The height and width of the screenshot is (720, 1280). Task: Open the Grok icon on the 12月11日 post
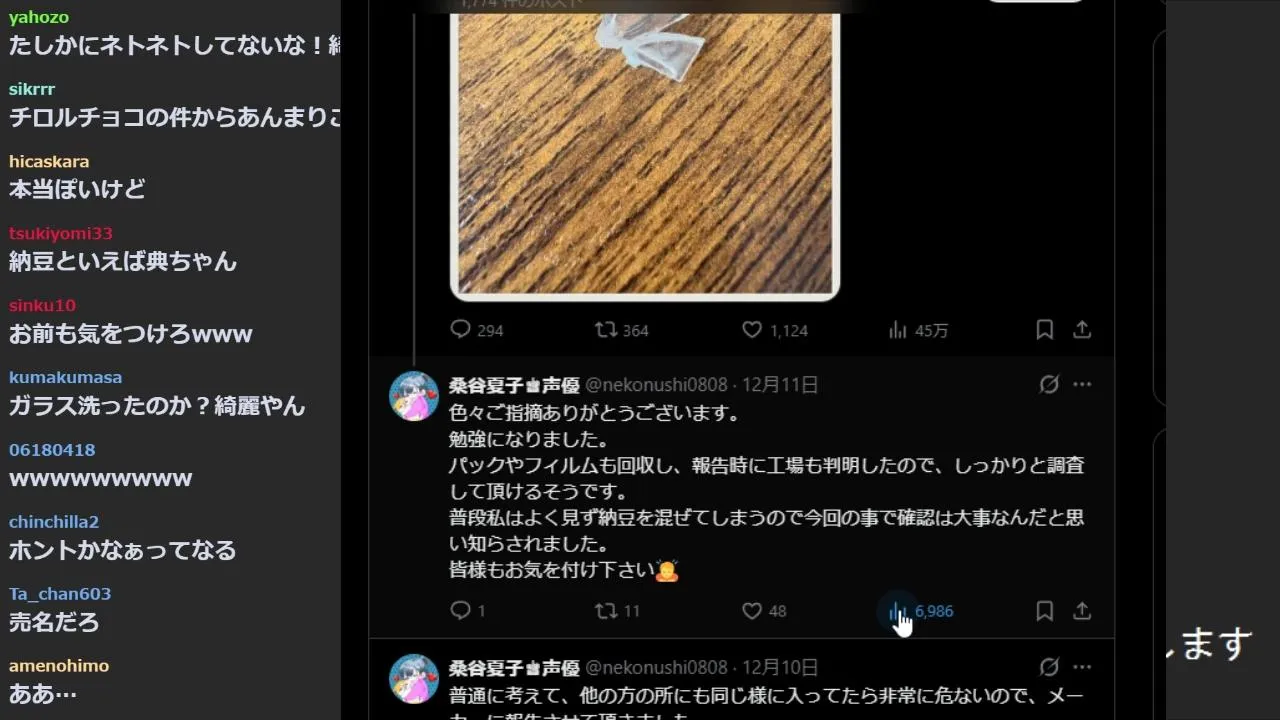[x=1048, y=385]
